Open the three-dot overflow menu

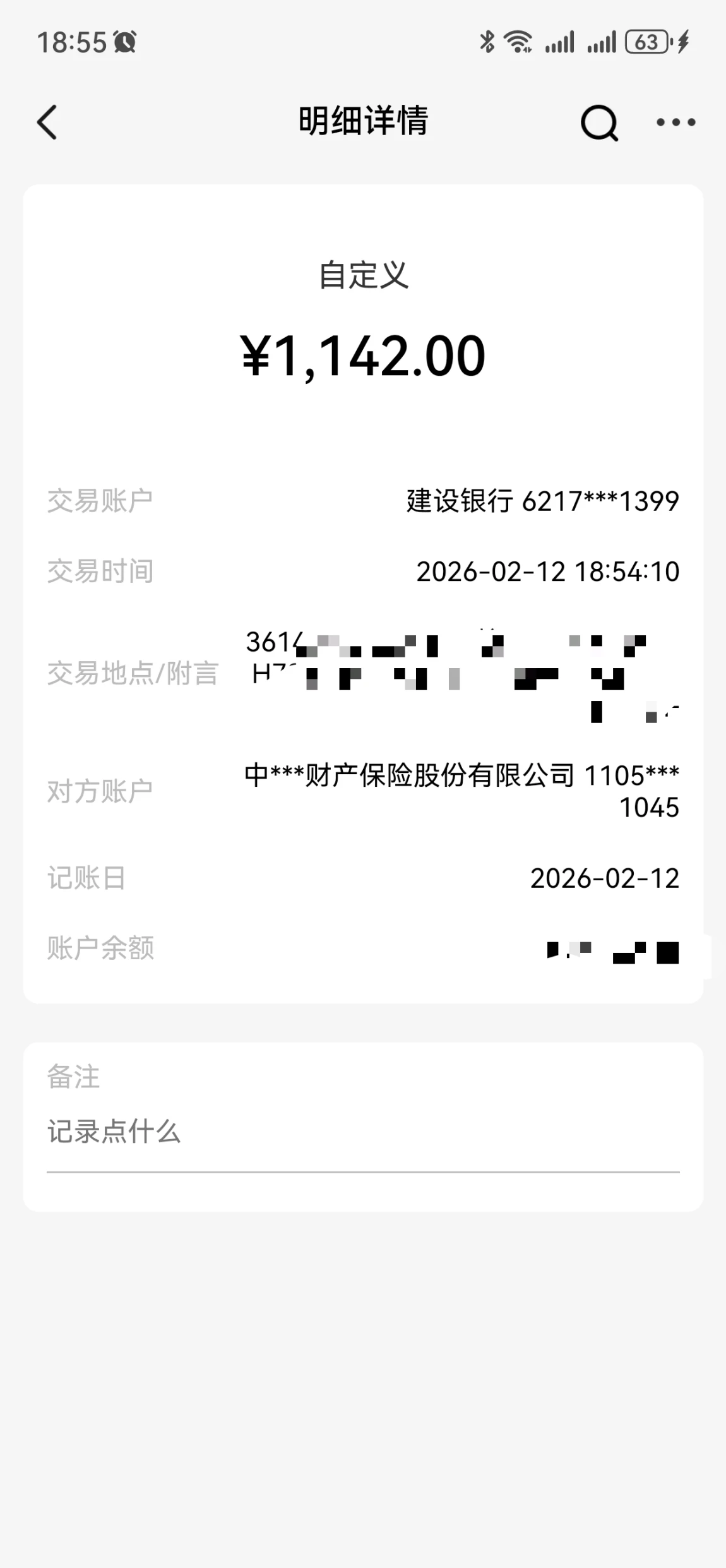click(675, 123)
